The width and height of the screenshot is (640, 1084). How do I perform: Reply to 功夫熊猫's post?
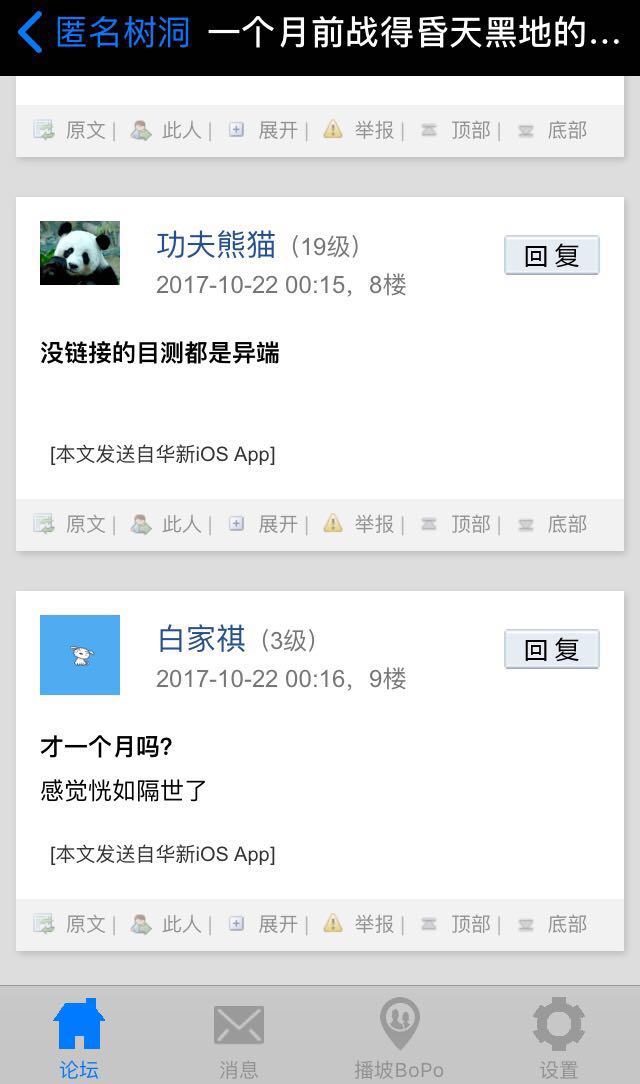click(551, 256)
